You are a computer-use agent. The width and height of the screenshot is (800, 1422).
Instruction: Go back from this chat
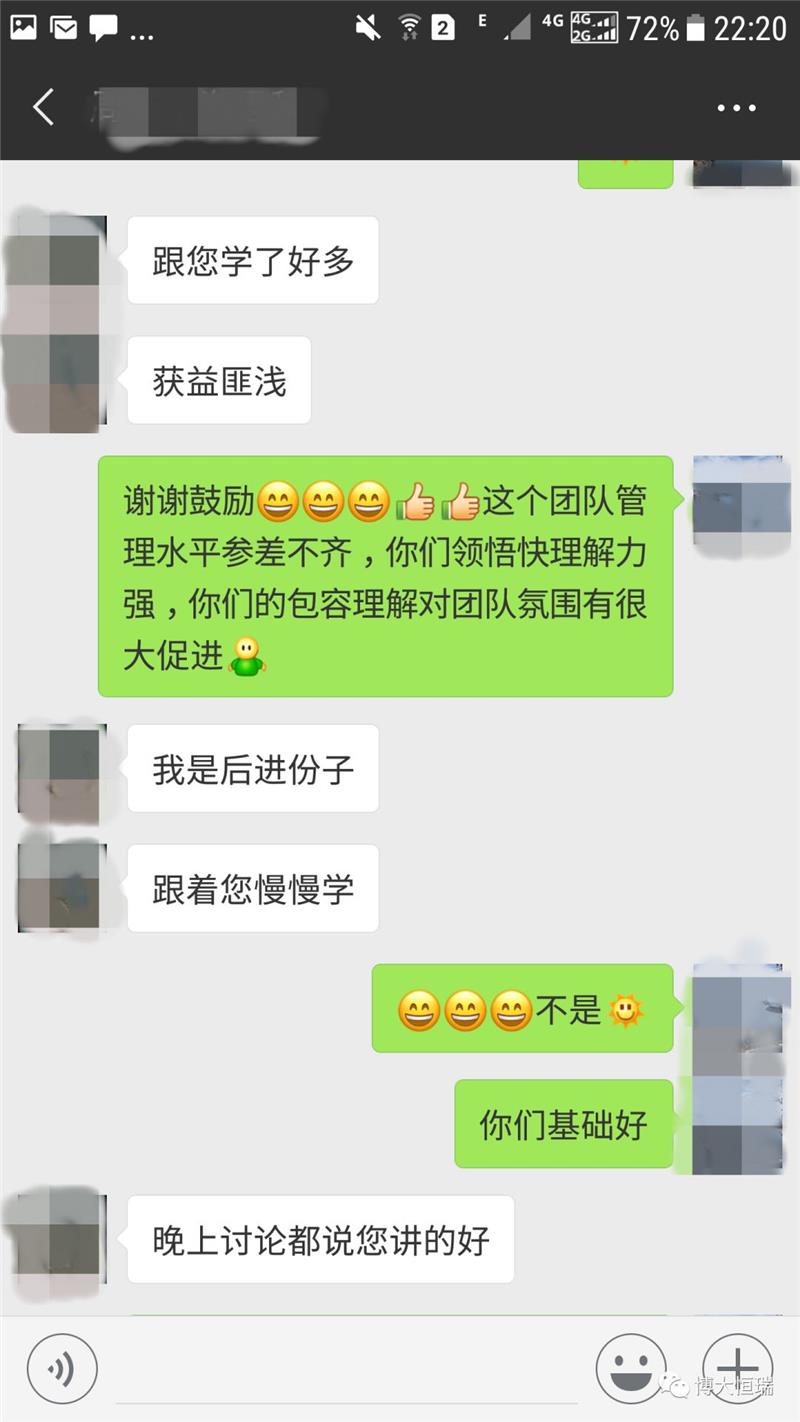coord(43,107)
